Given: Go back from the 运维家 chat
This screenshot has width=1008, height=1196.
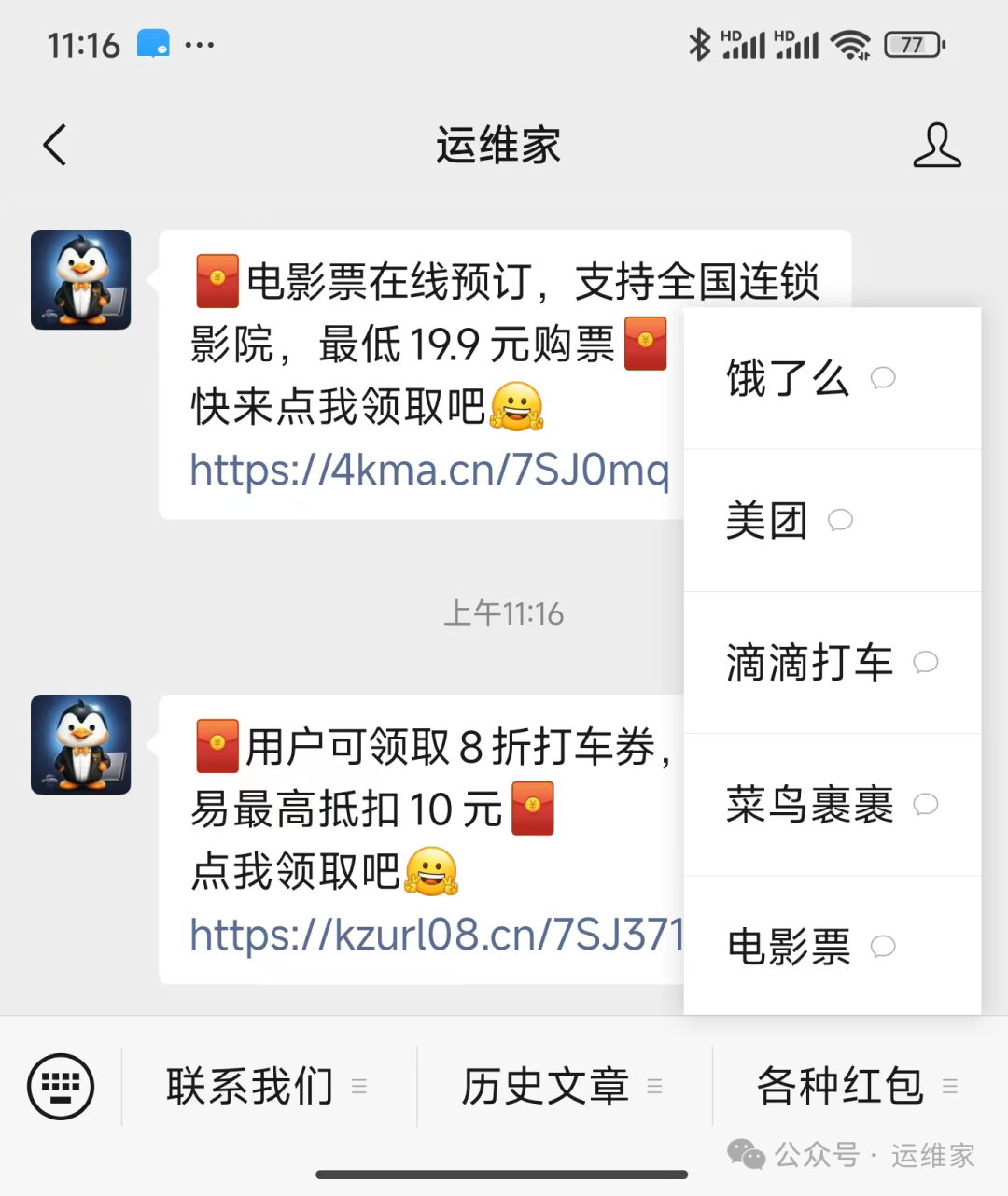Looking at the screenshot, I should (x=55, y=145).
